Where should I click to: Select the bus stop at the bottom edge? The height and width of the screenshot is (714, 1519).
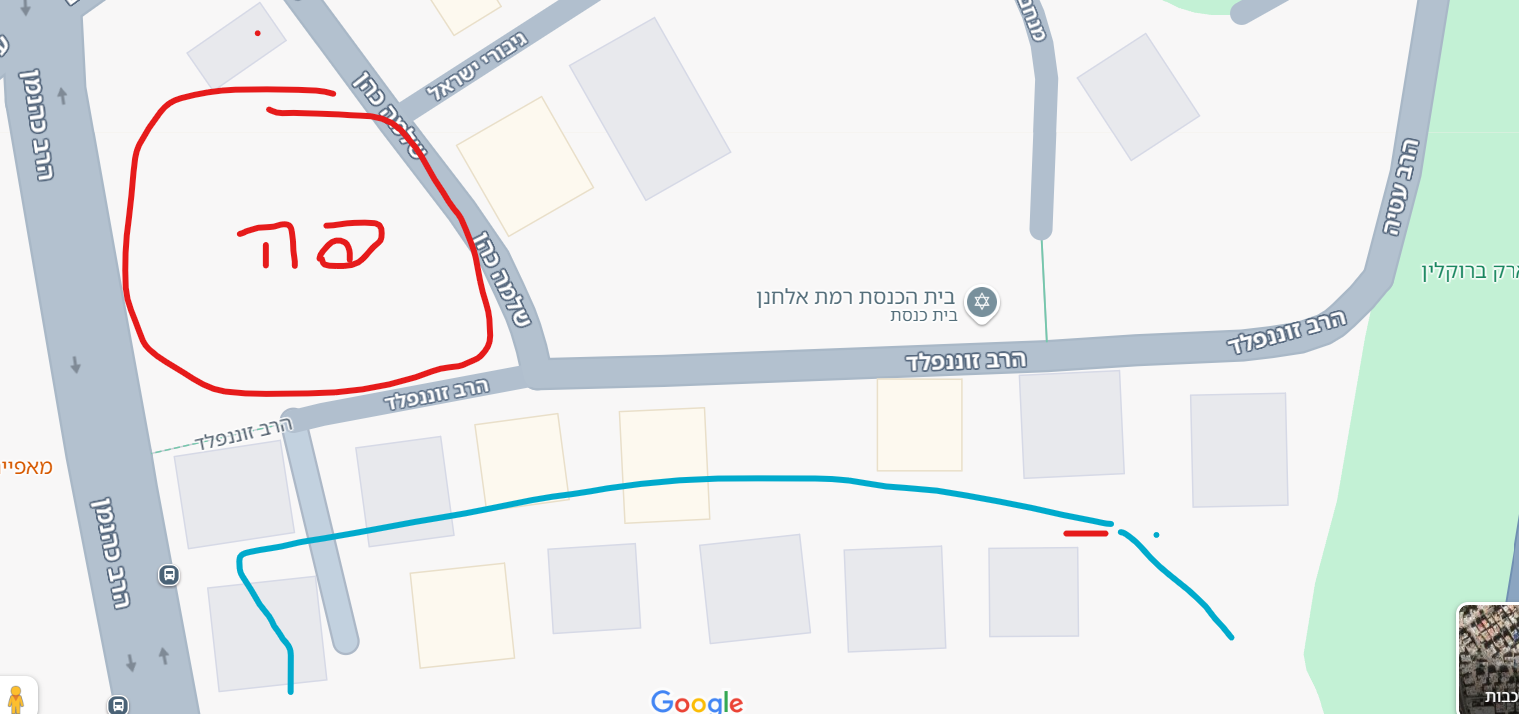coord(118,704)
